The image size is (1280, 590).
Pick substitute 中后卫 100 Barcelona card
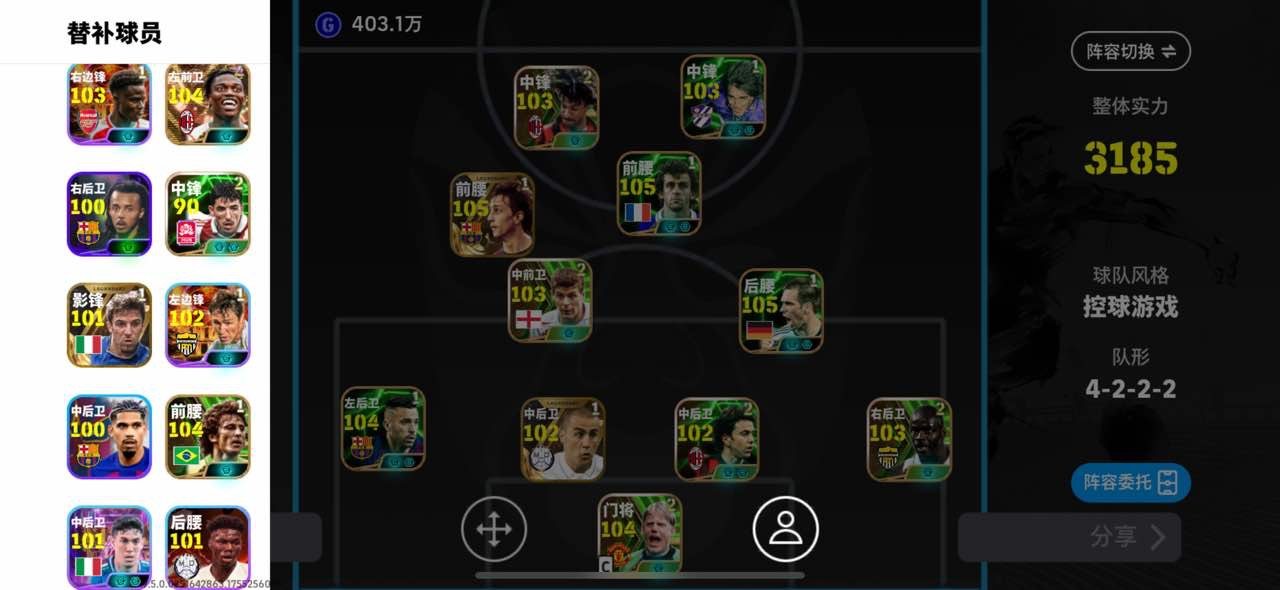(x=109, y=436)
